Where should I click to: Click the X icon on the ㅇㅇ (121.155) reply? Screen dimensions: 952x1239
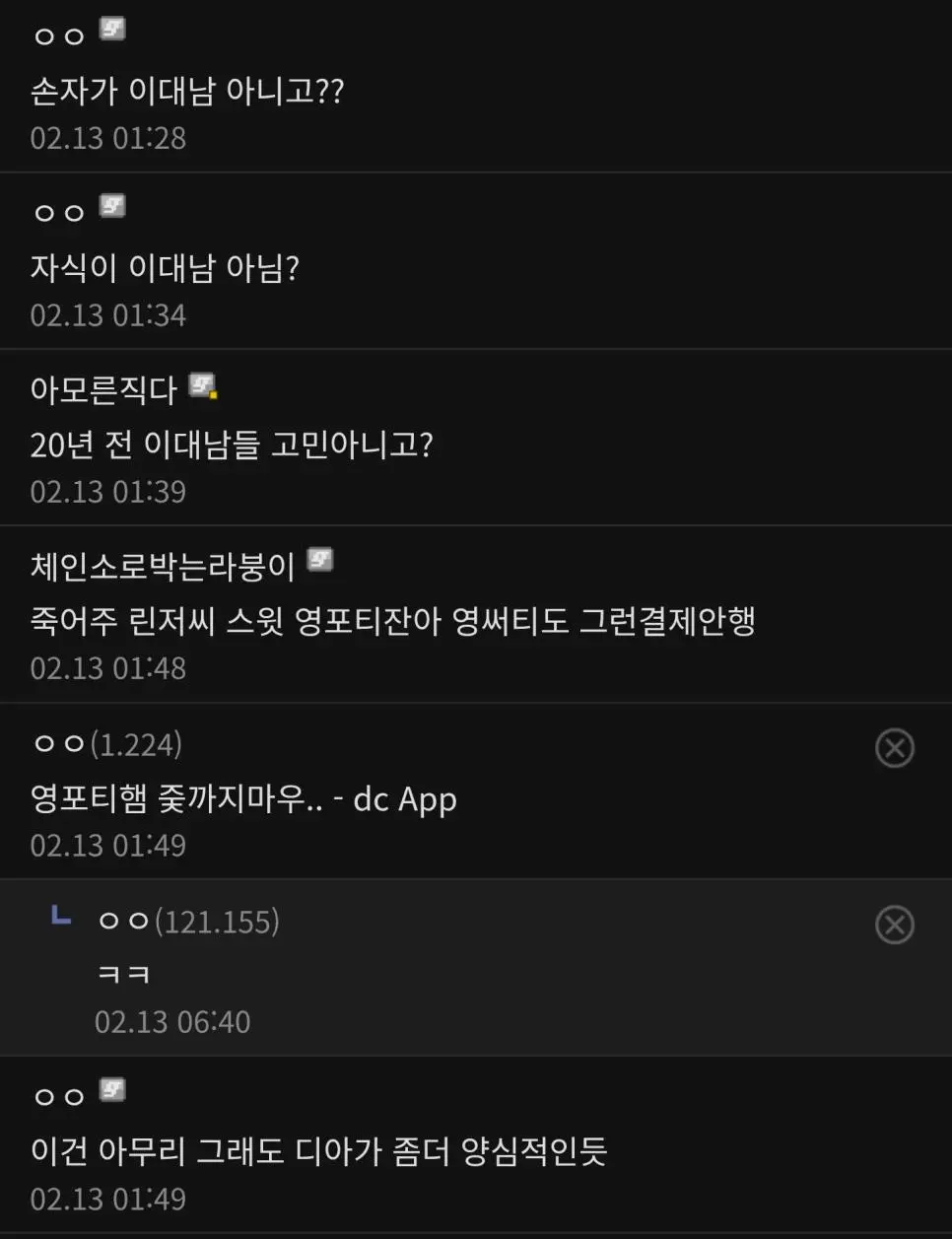coord(895,926)
